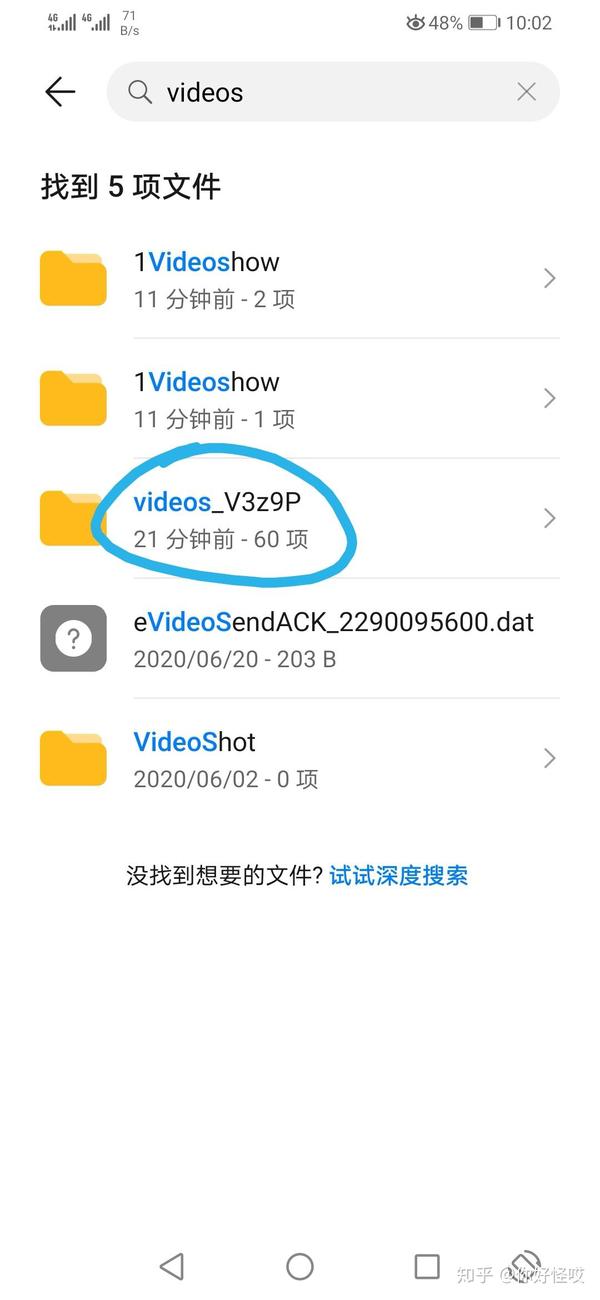
Task: Clear the search text with the X
Action: tap(526, 92)
